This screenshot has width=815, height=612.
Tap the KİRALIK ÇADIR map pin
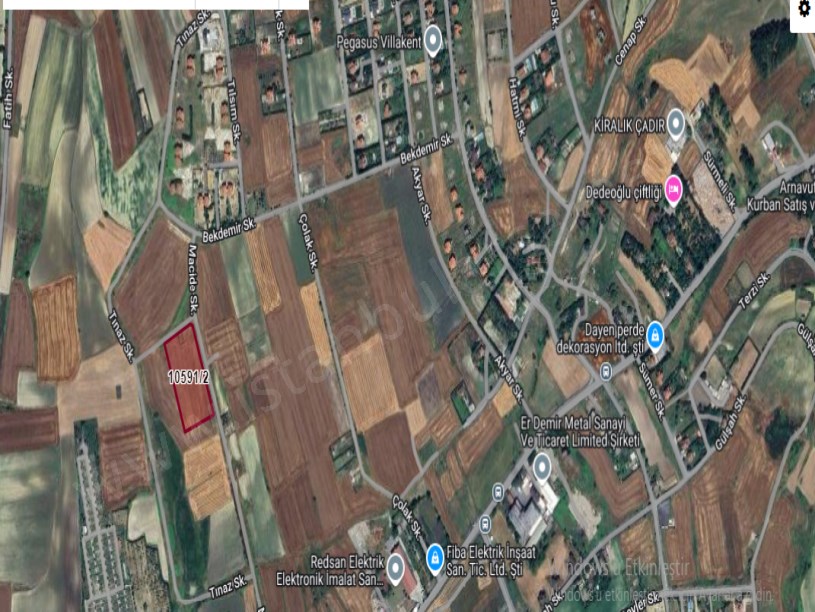(x=676, y=124)
